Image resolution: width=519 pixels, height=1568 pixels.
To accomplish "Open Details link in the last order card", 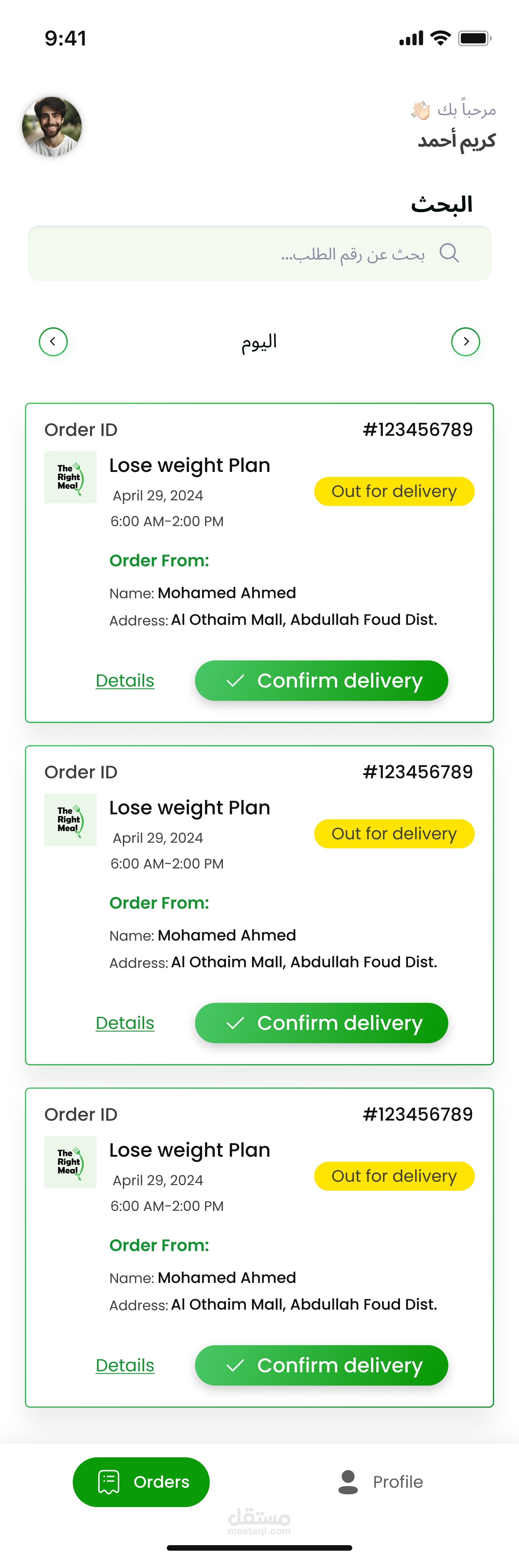I will pos(125,1365).
